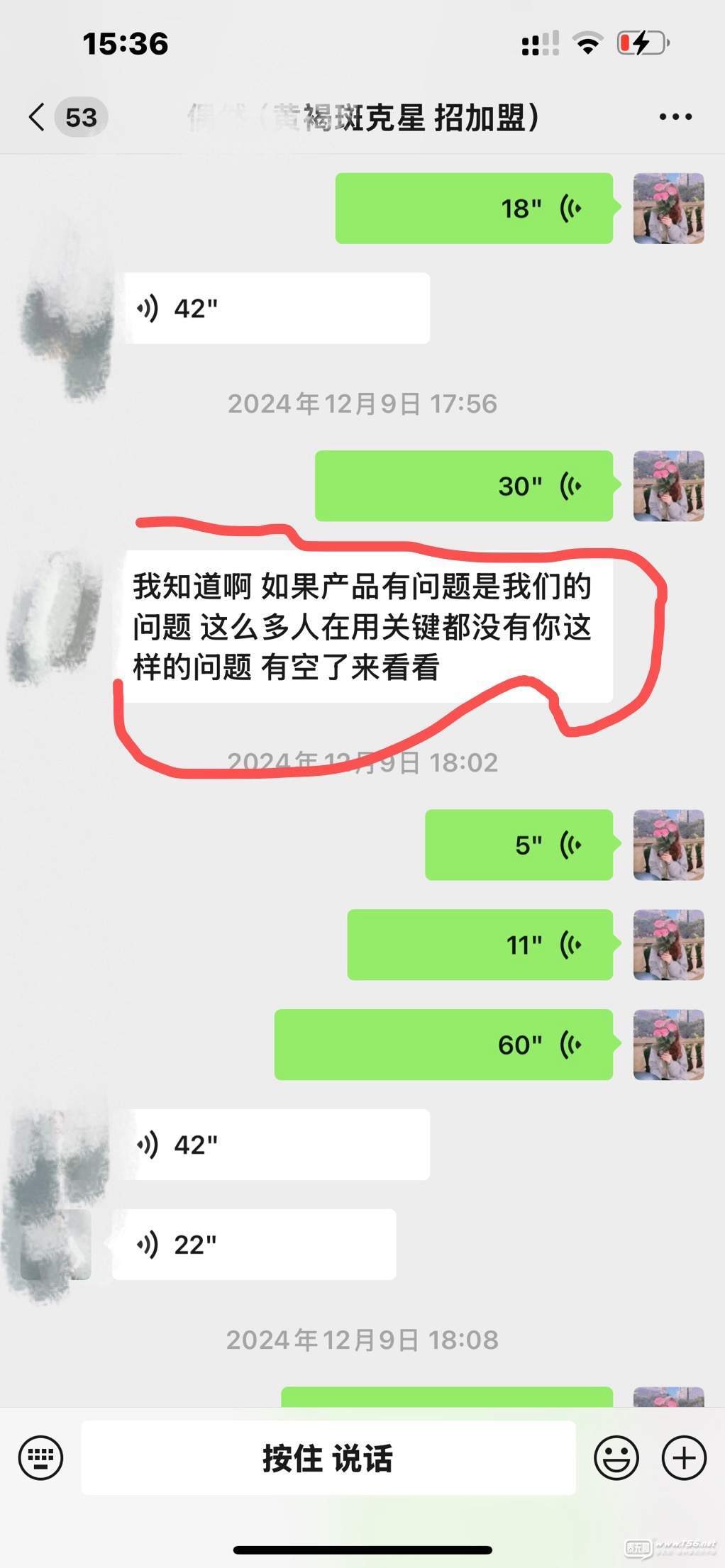Play the sent 11-second voice message
The image size is (725, 1568).
point(480,945)
